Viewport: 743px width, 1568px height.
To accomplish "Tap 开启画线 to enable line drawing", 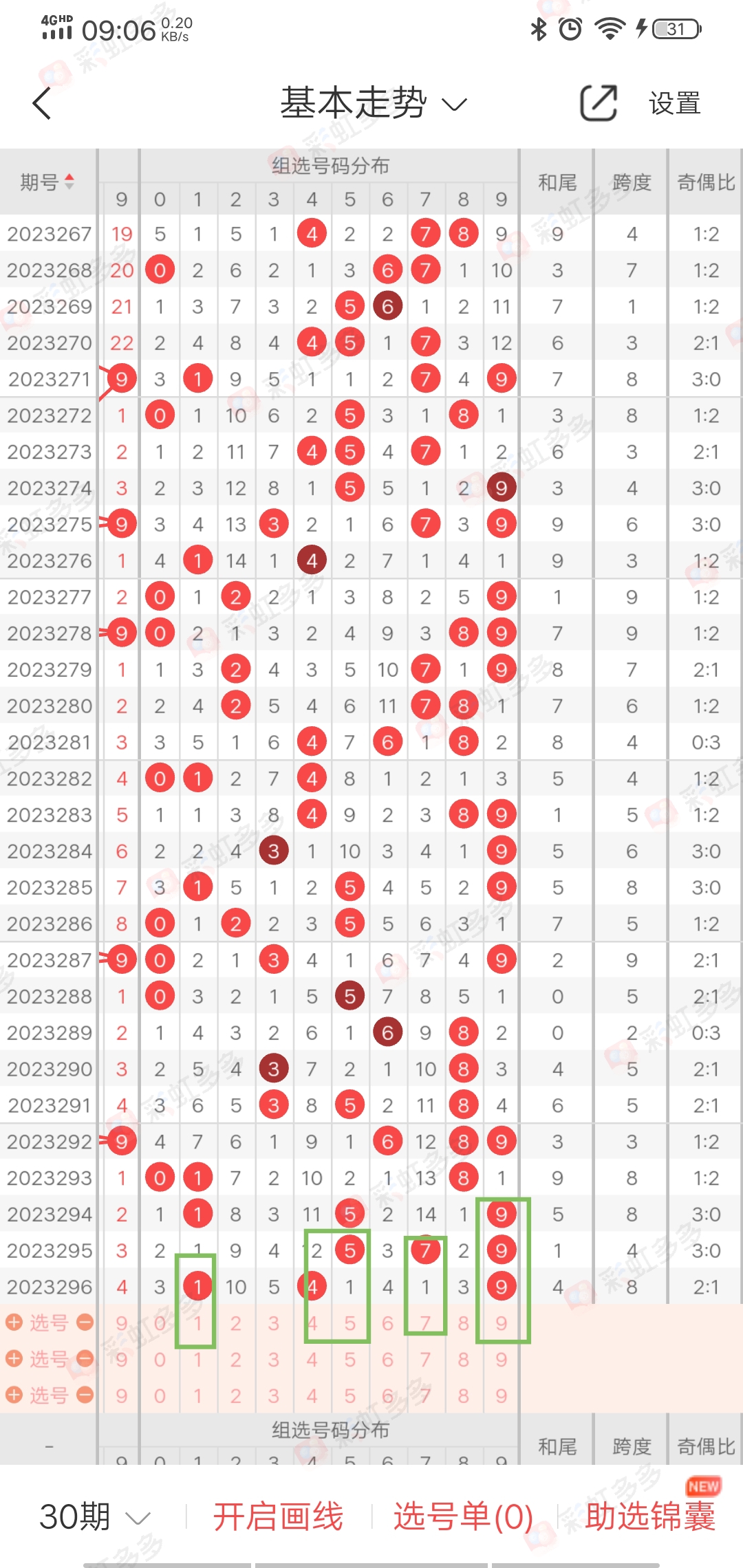I will pyautogui.click(x=278, y=1517).
